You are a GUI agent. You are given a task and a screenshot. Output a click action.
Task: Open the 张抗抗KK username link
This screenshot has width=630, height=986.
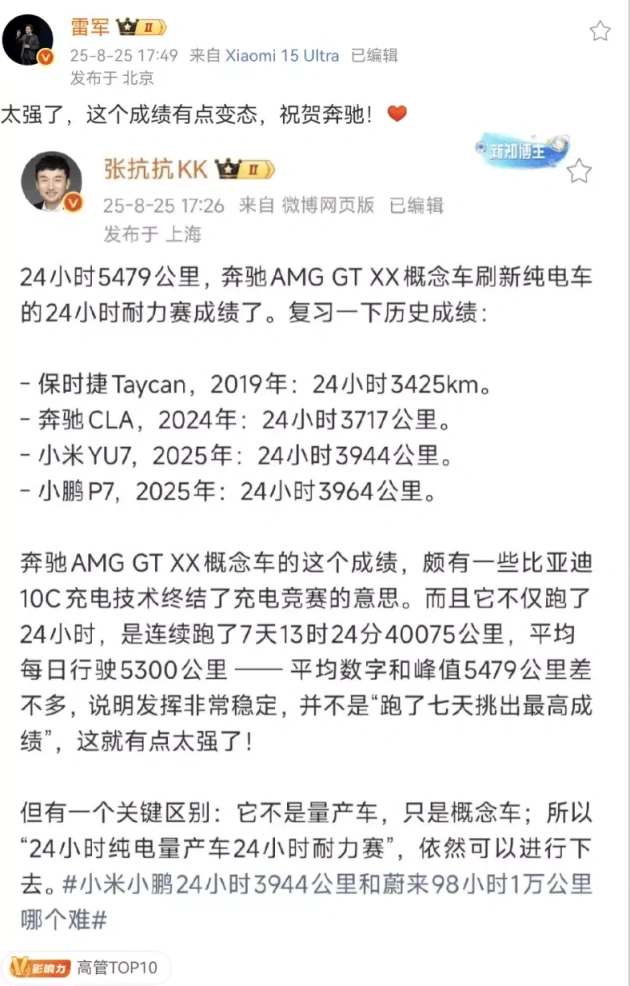click(x=155, y=169)
